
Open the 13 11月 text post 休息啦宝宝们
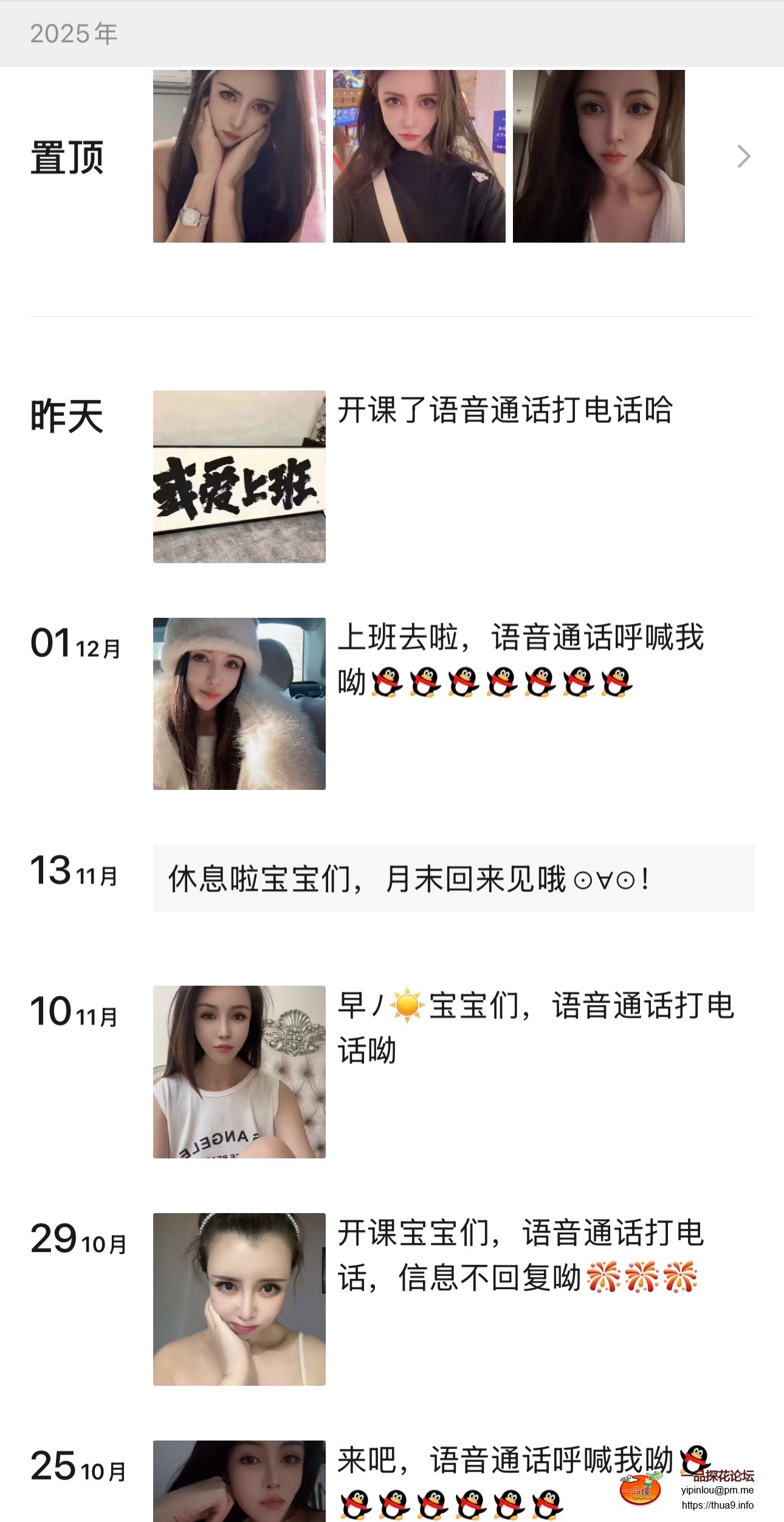coord(453,878)
